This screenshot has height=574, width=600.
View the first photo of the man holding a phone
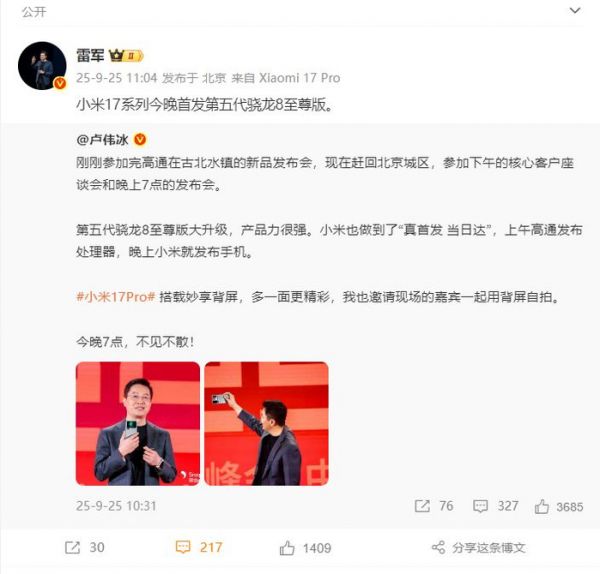pyautogui.click(x=138, y=424)
